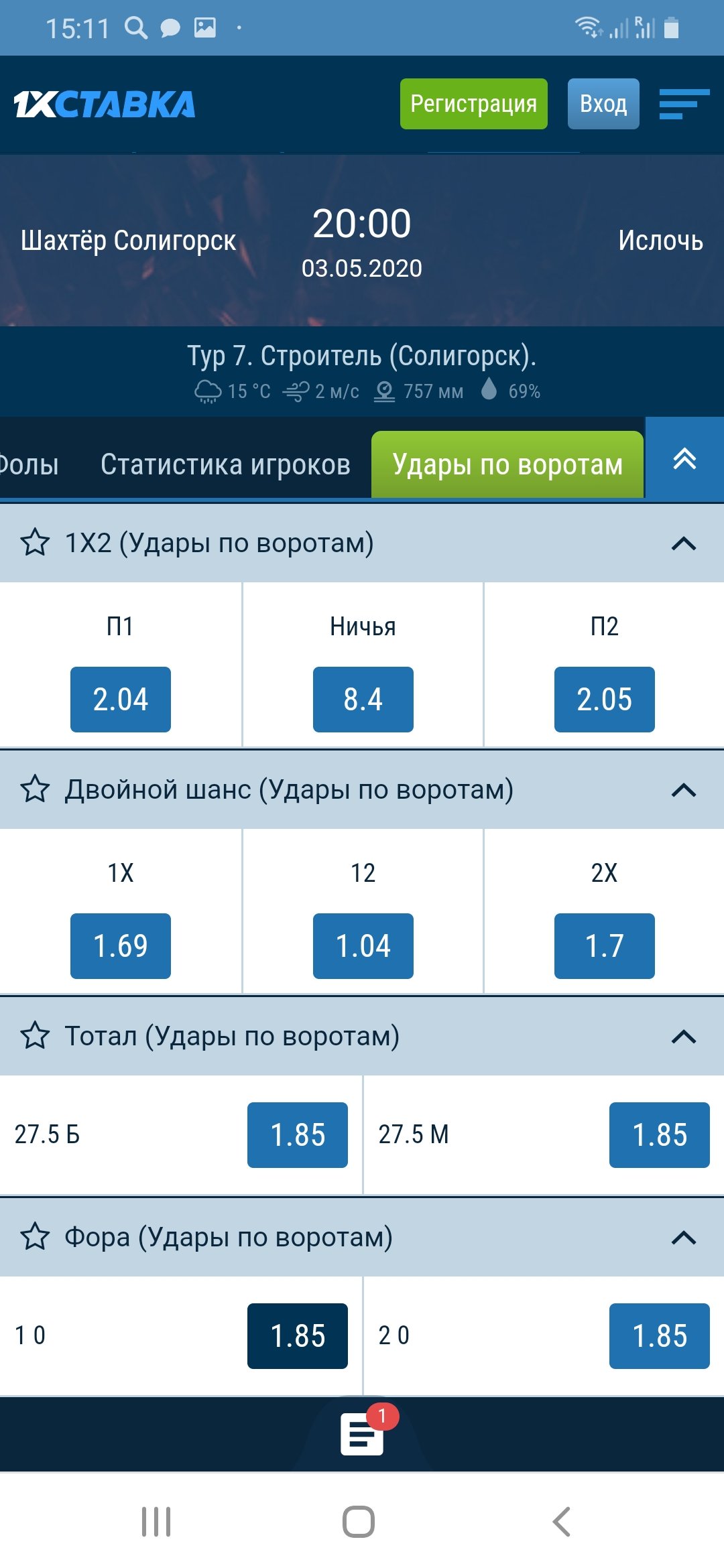Select П1 odds 2.04
This screenshot has width=724, height=1568.
click(121, 699)
